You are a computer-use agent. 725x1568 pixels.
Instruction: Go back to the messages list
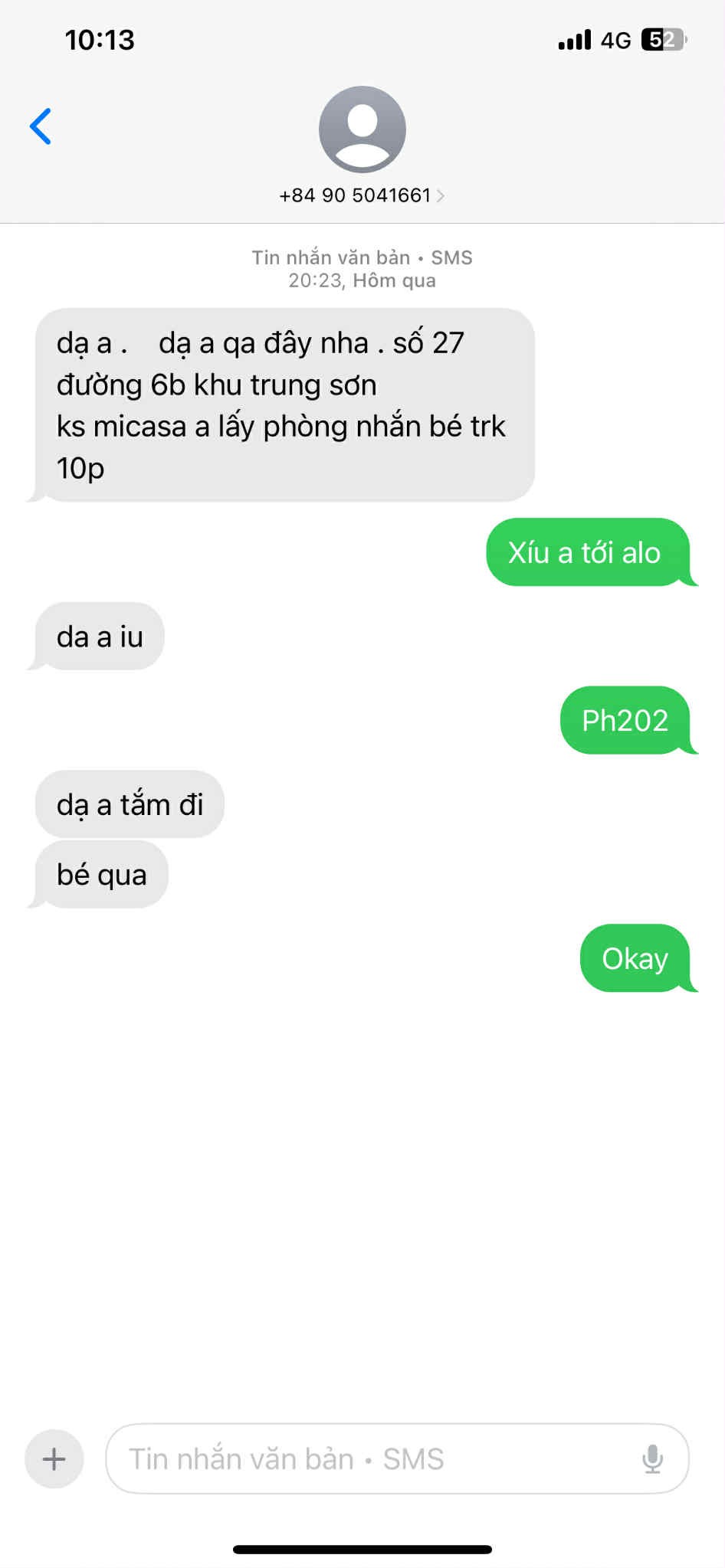[41, 126]
